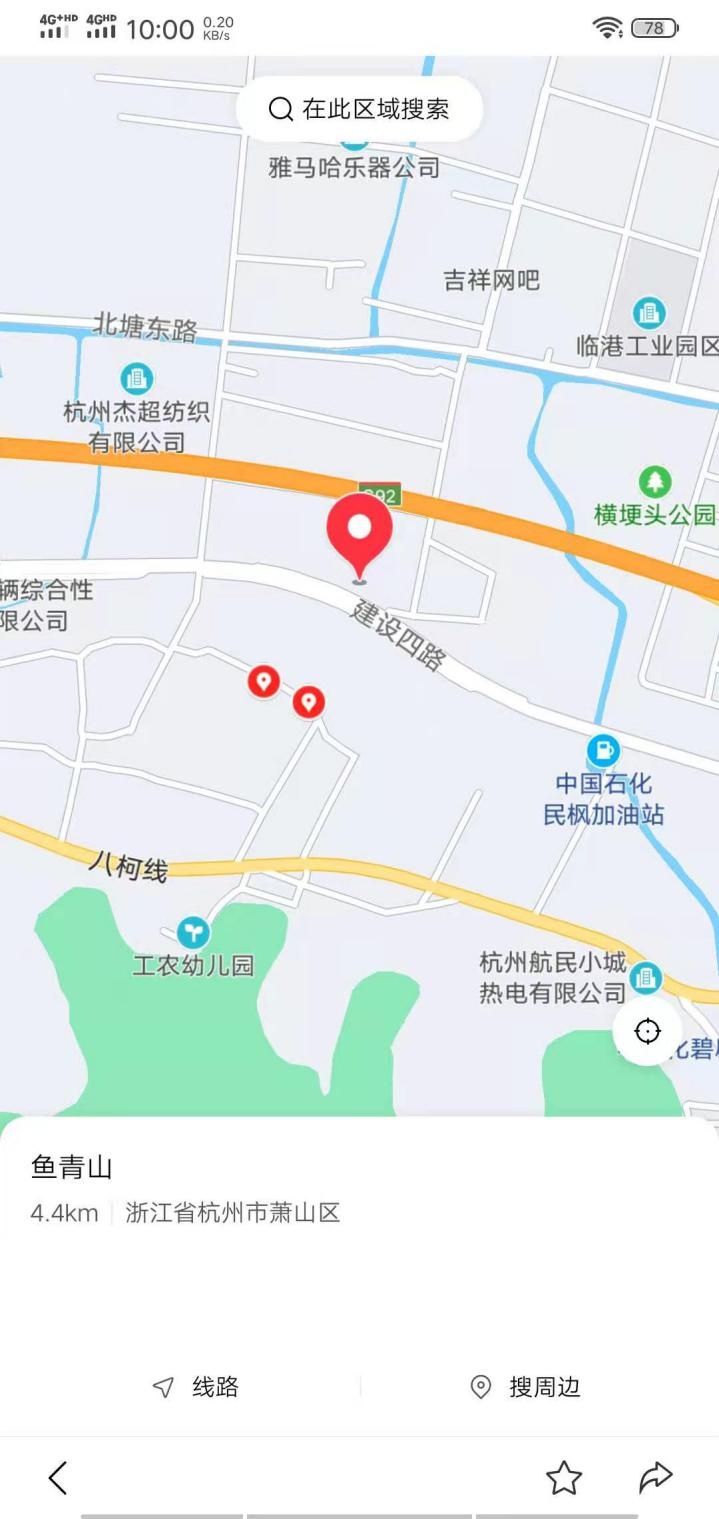Open the 中国石化民枫加油站 gas station marker
This screenshot has height=1519, width=719.
(602, 749)
